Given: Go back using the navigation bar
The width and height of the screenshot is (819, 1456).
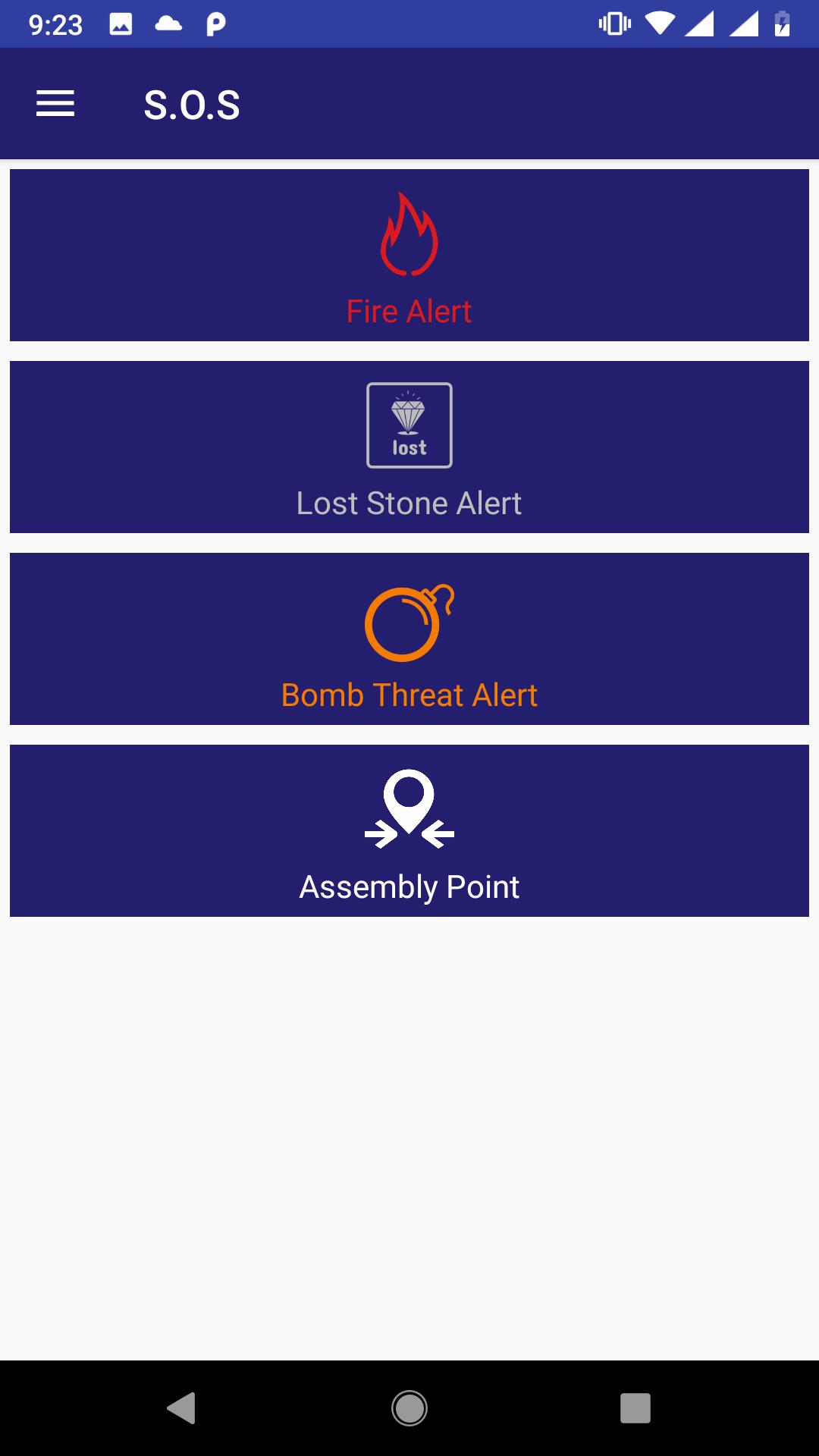Looking at the screenshot, I should 181,1408.
